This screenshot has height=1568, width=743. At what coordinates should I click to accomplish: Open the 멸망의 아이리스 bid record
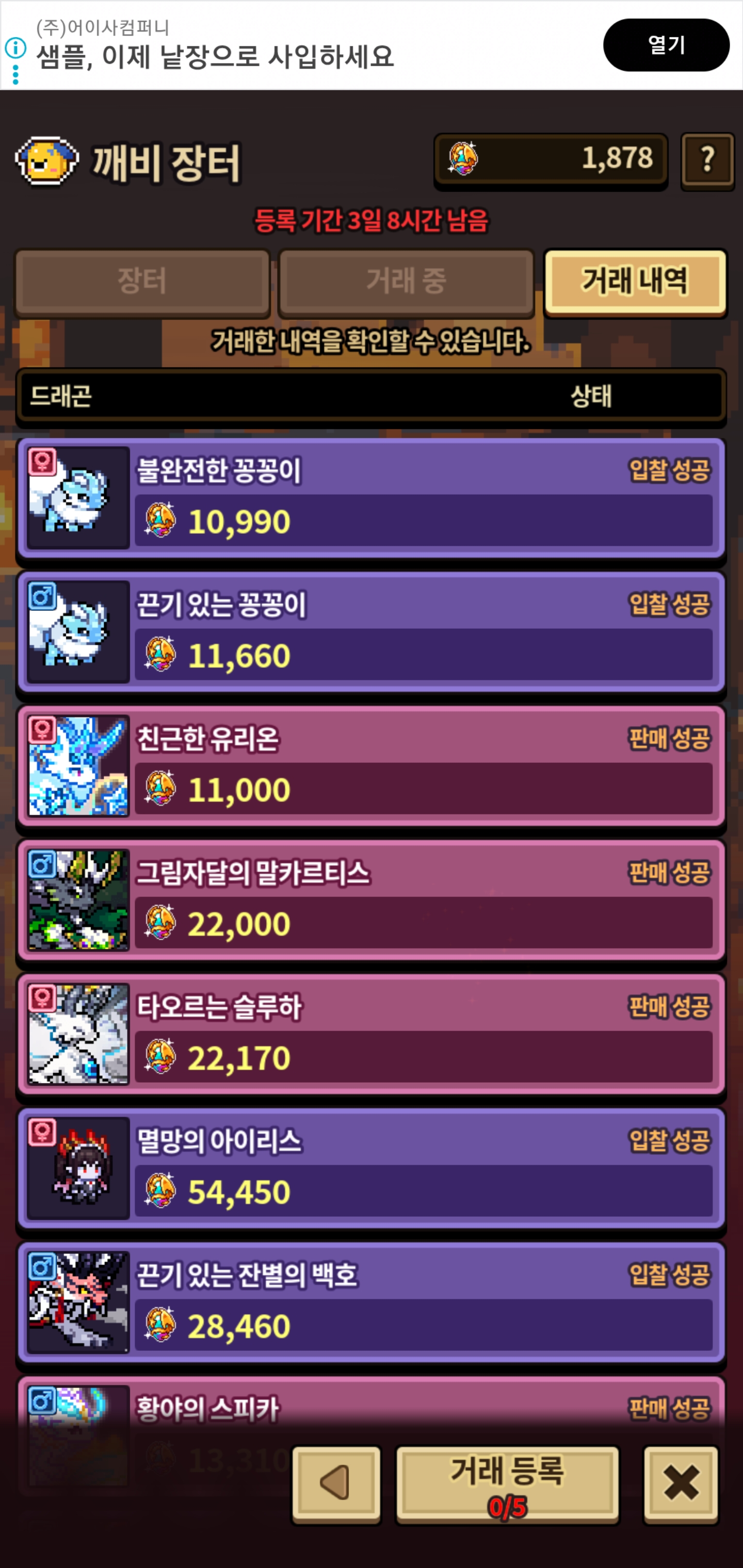(x=371, y=1167)
